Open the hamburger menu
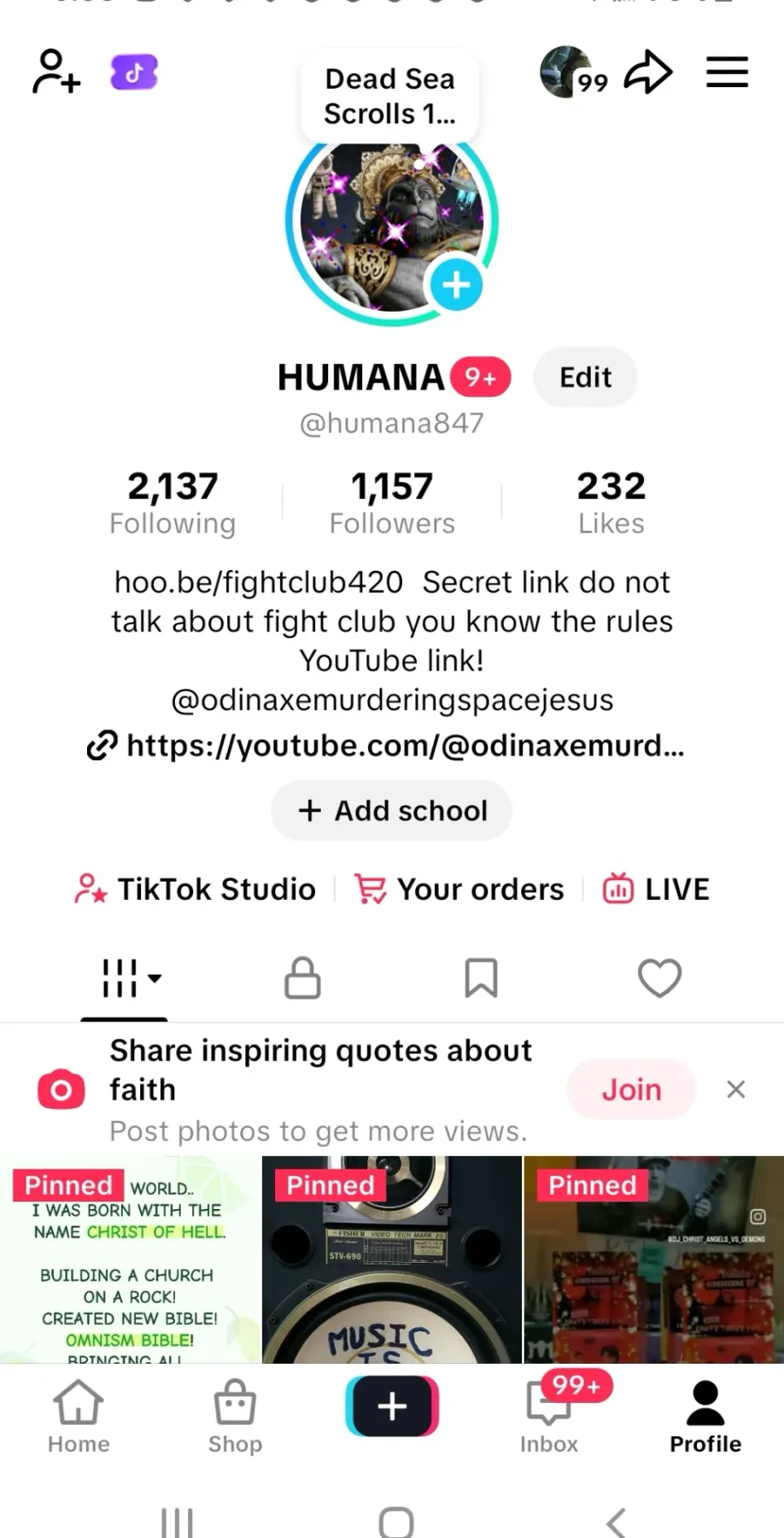Viewport: 784px width, 1538px height. click(x=727, y=72)
